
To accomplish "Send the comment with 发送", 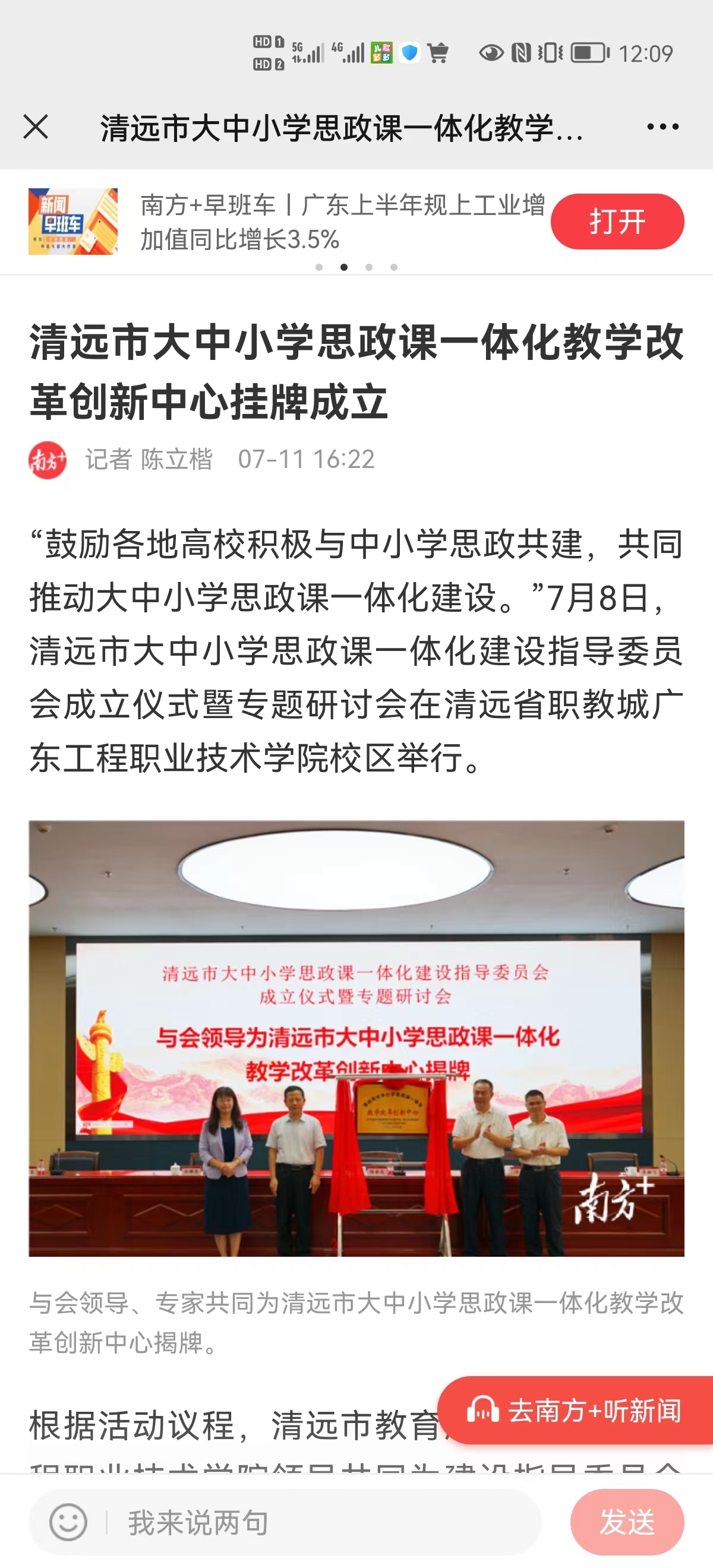I will (626, 1522).
